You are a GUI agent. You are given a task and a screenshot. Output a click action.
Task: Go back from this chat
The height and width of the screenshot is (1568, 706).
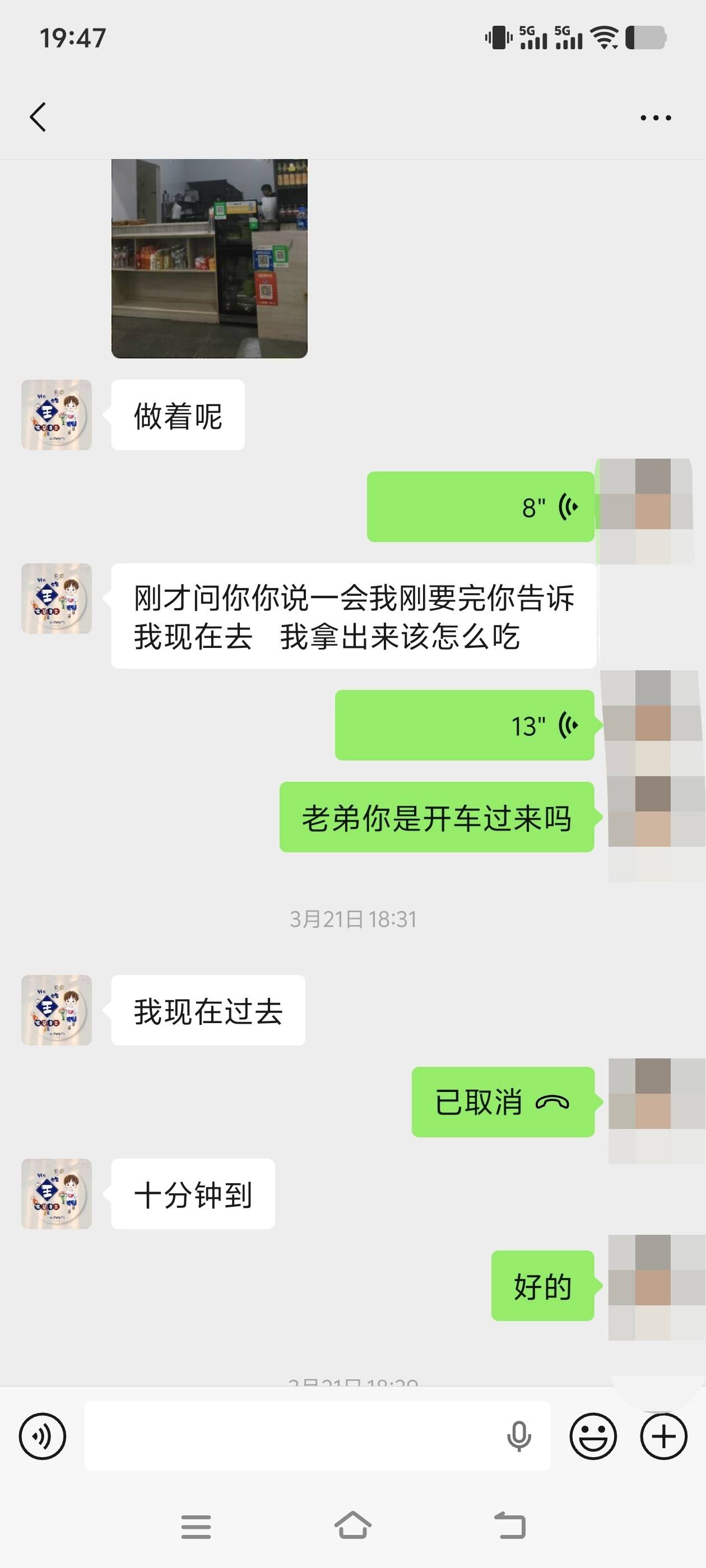click(38, 117)
